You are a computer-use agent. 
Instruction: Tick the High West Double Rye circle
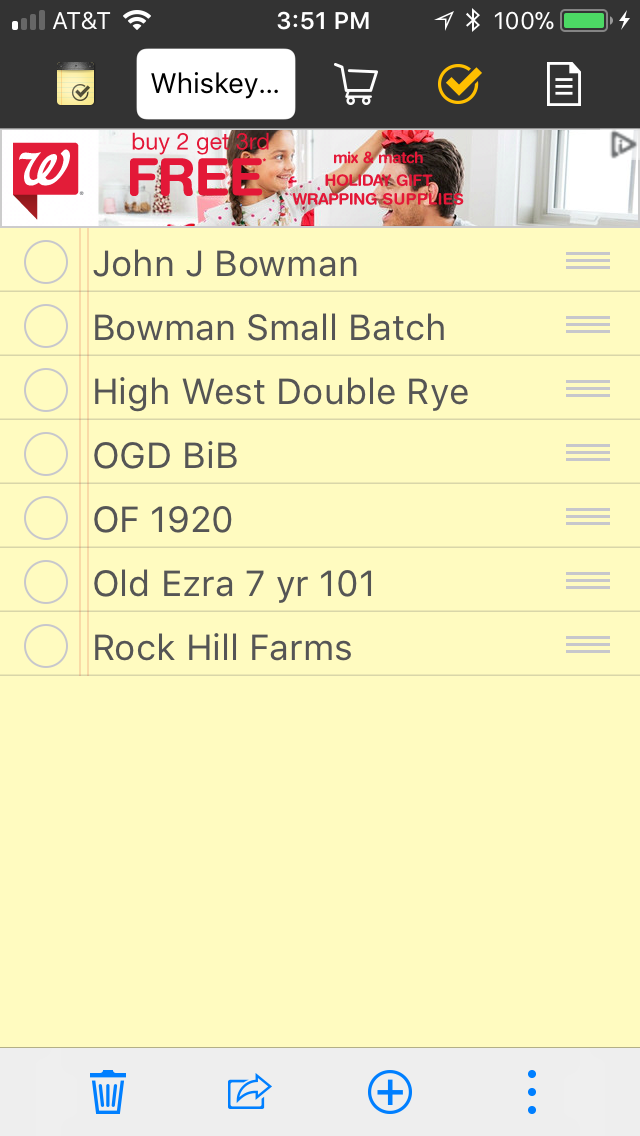[x=46, y=390]
